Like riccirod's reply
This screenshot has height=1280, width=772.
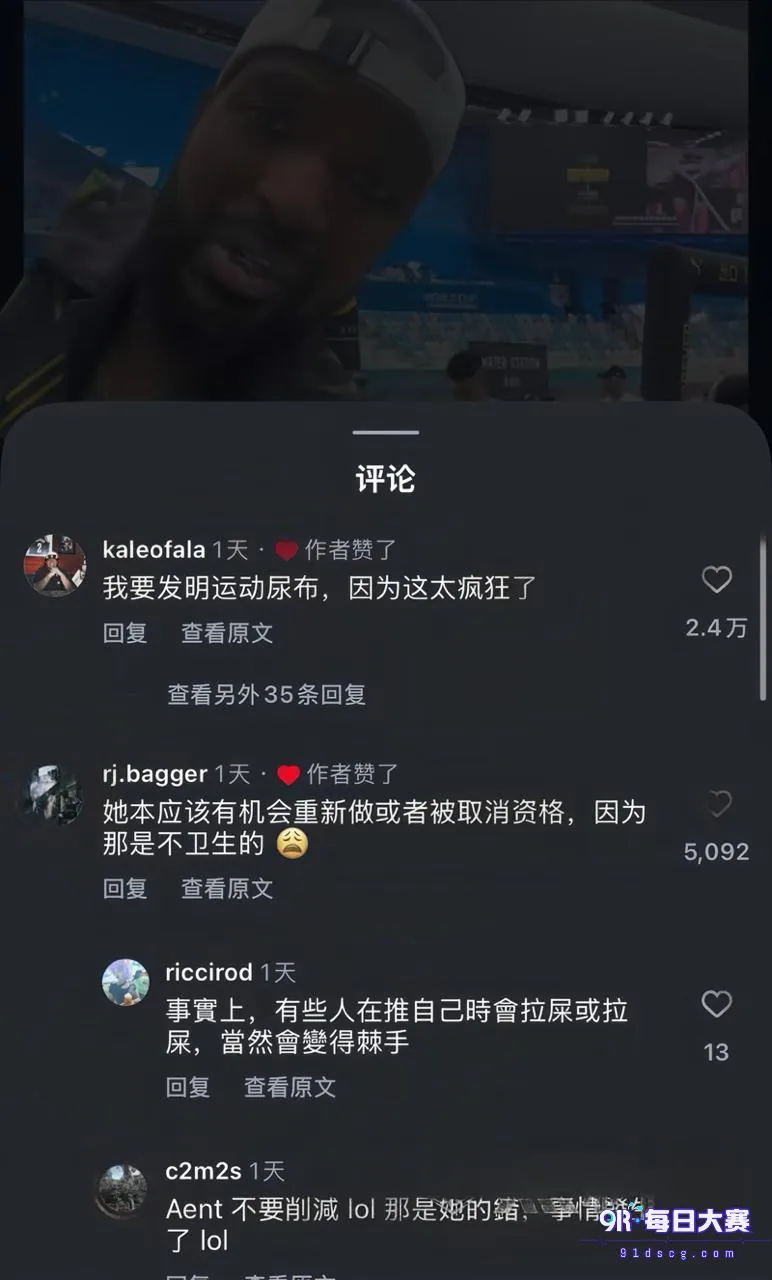pos(716,1004)
